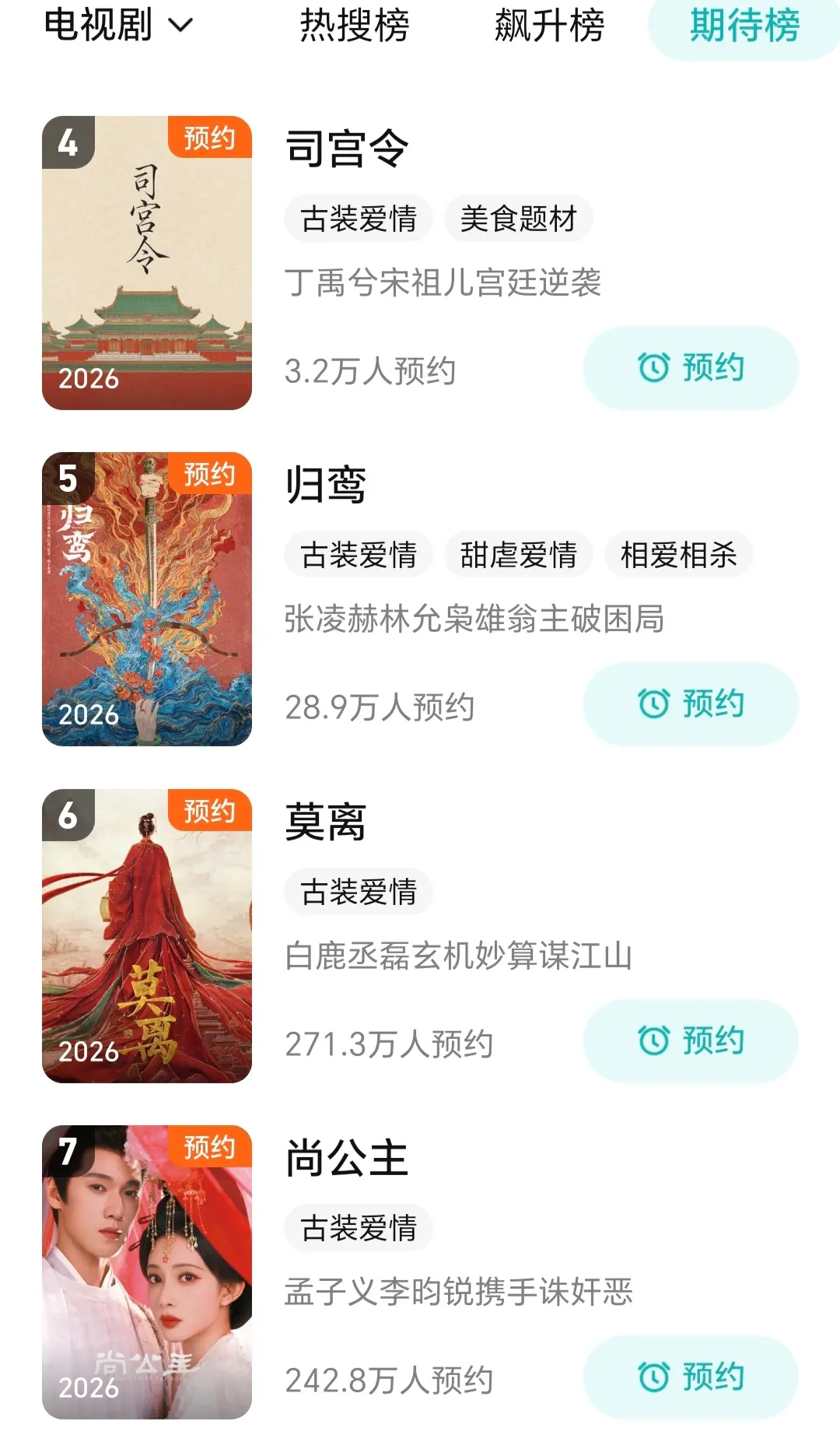840x1435 pixels.
Task: Tap the 美食题材 tag on 司宫令
Action: tap(518, 219)
